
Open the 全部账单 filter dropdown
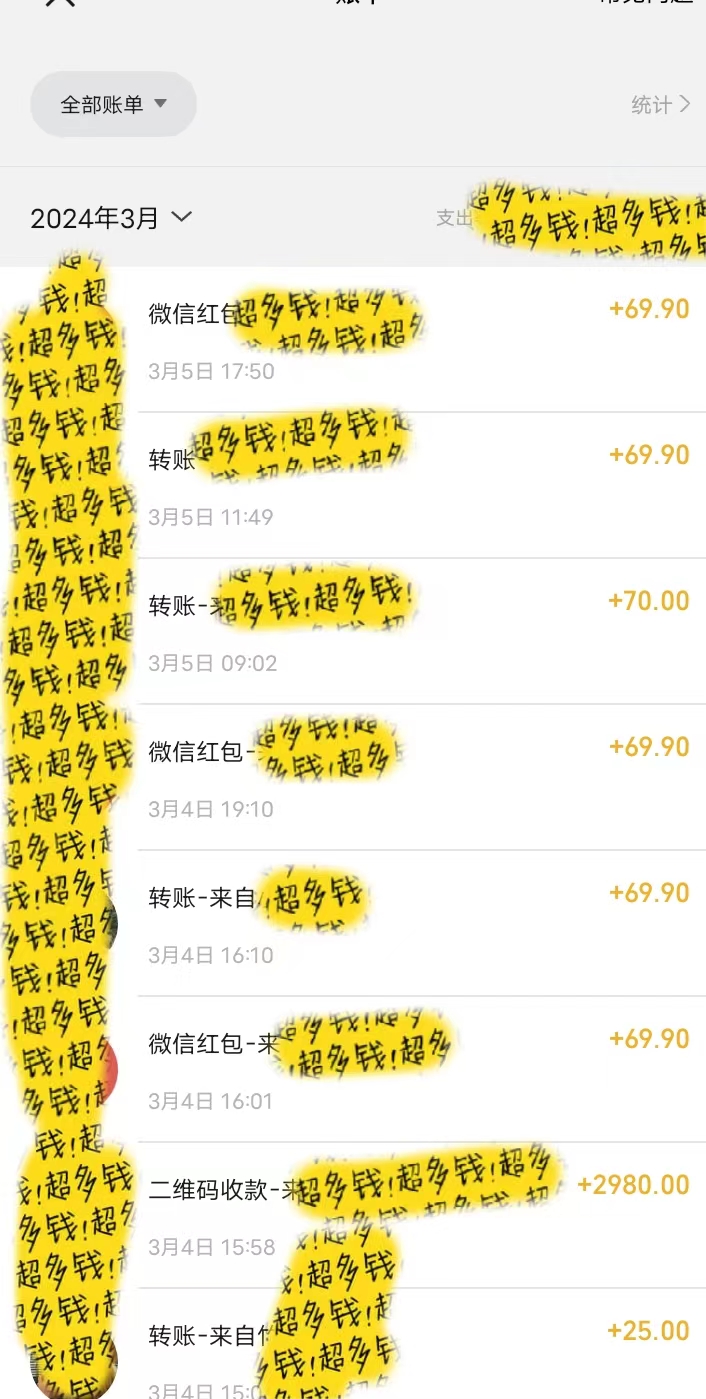pyautogui.click(x=113, y=104)
